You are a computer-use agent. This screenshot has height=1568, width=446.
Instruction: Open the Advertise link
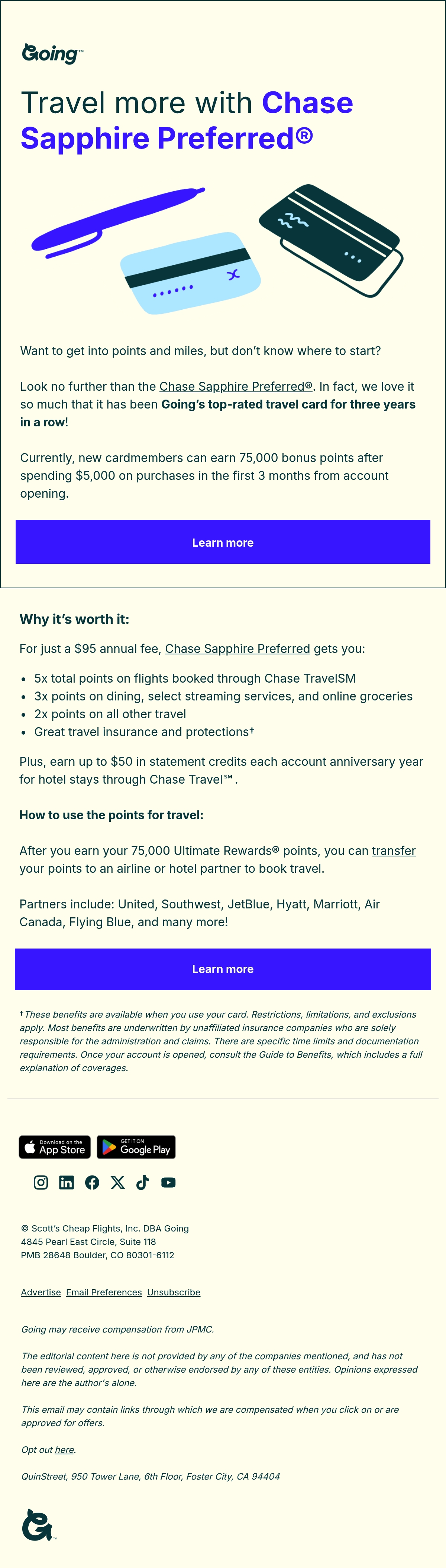click(x=41, y=1292)
